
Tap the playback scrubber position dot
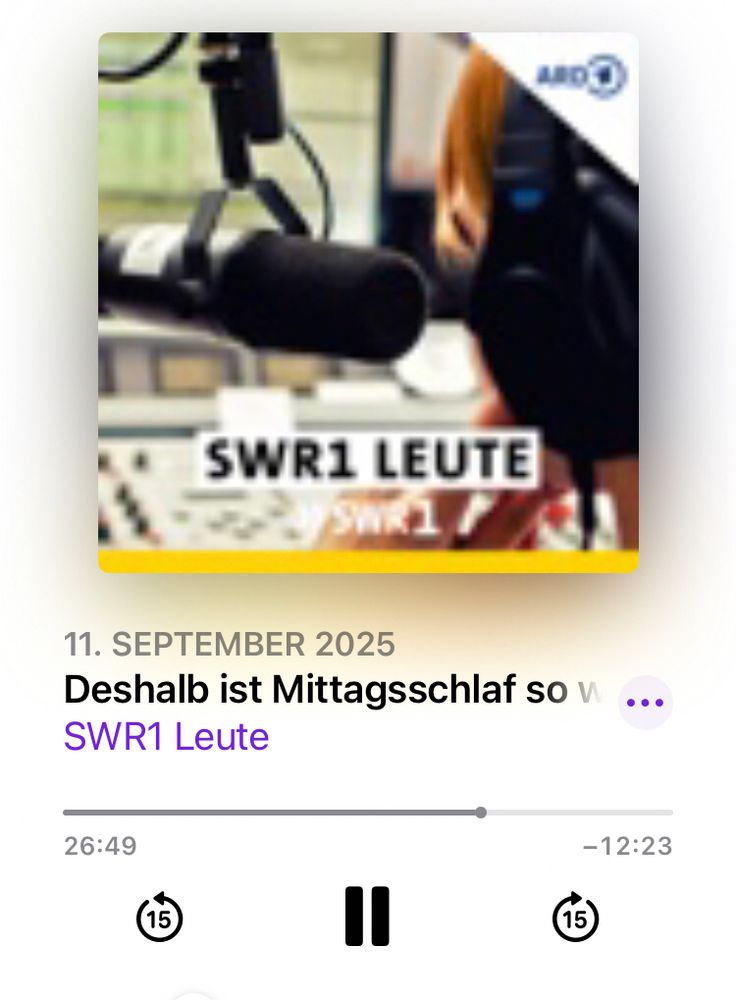pyautogui.click(x=481, y=810)
